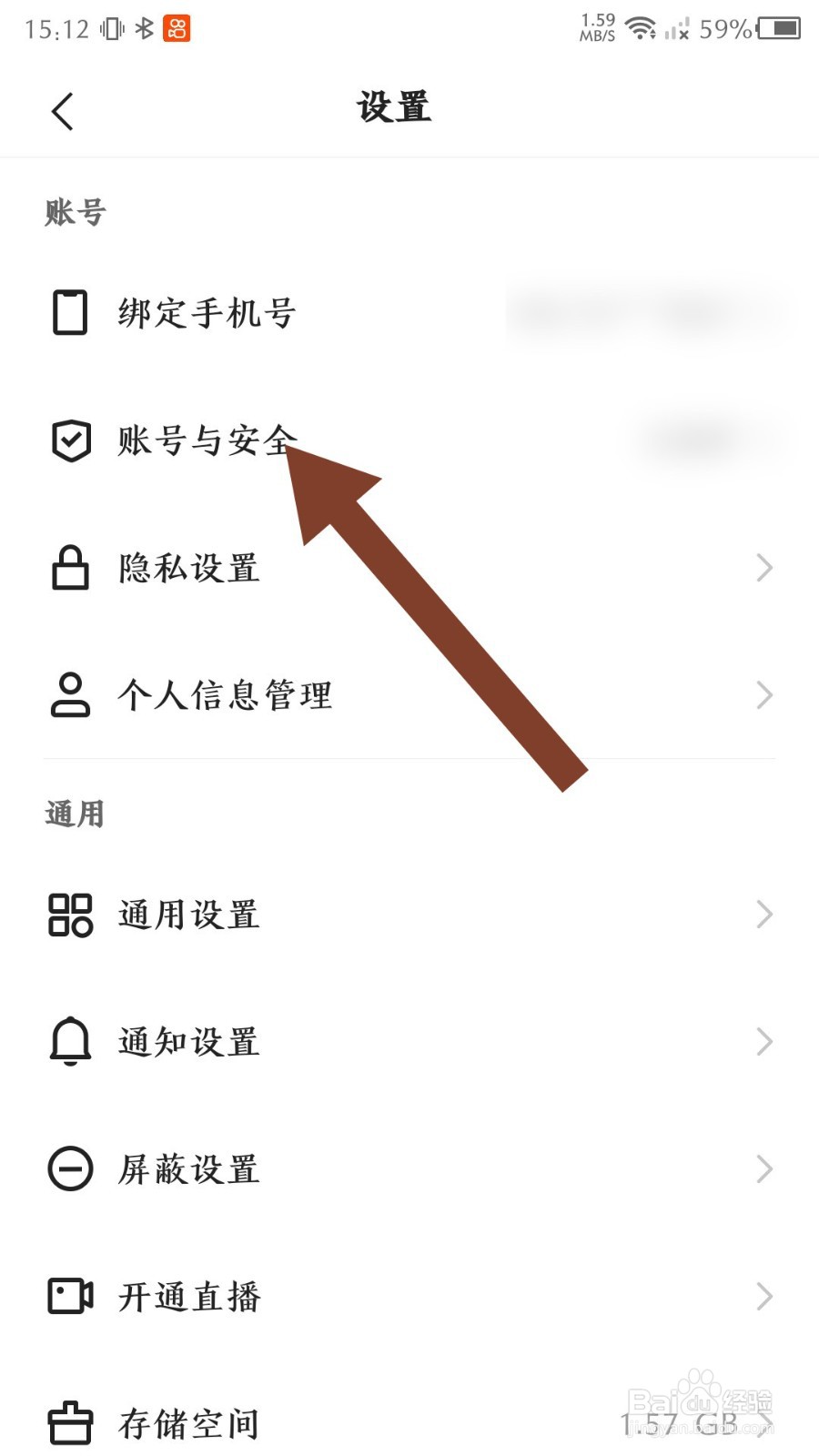Image resolution: width=819 pixels, height=1456 pixels.
Task: Tap the 设置 title
Action: (x=395, y=107)
